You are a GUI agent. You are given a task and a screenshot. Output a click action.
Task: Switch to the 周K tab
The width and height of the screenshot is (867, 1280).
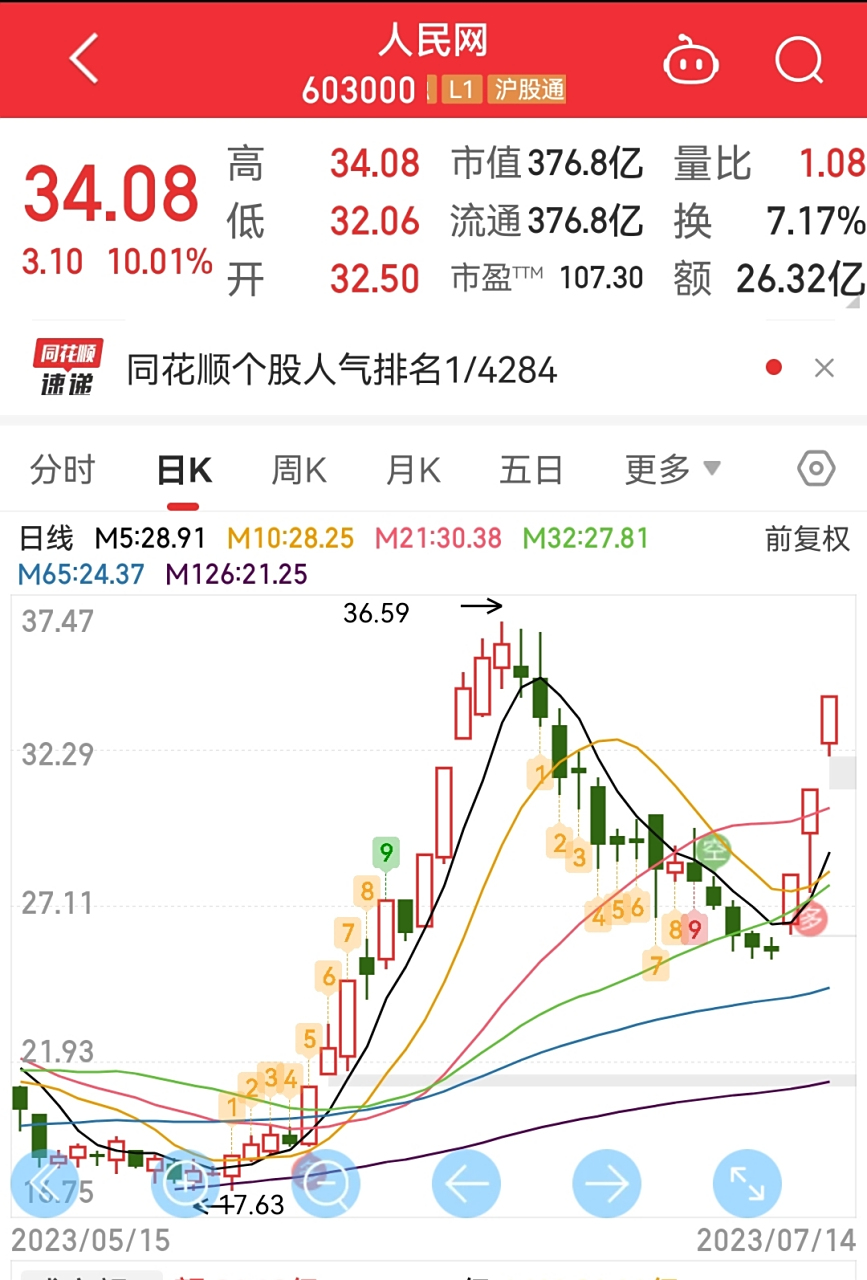point(297,468)
